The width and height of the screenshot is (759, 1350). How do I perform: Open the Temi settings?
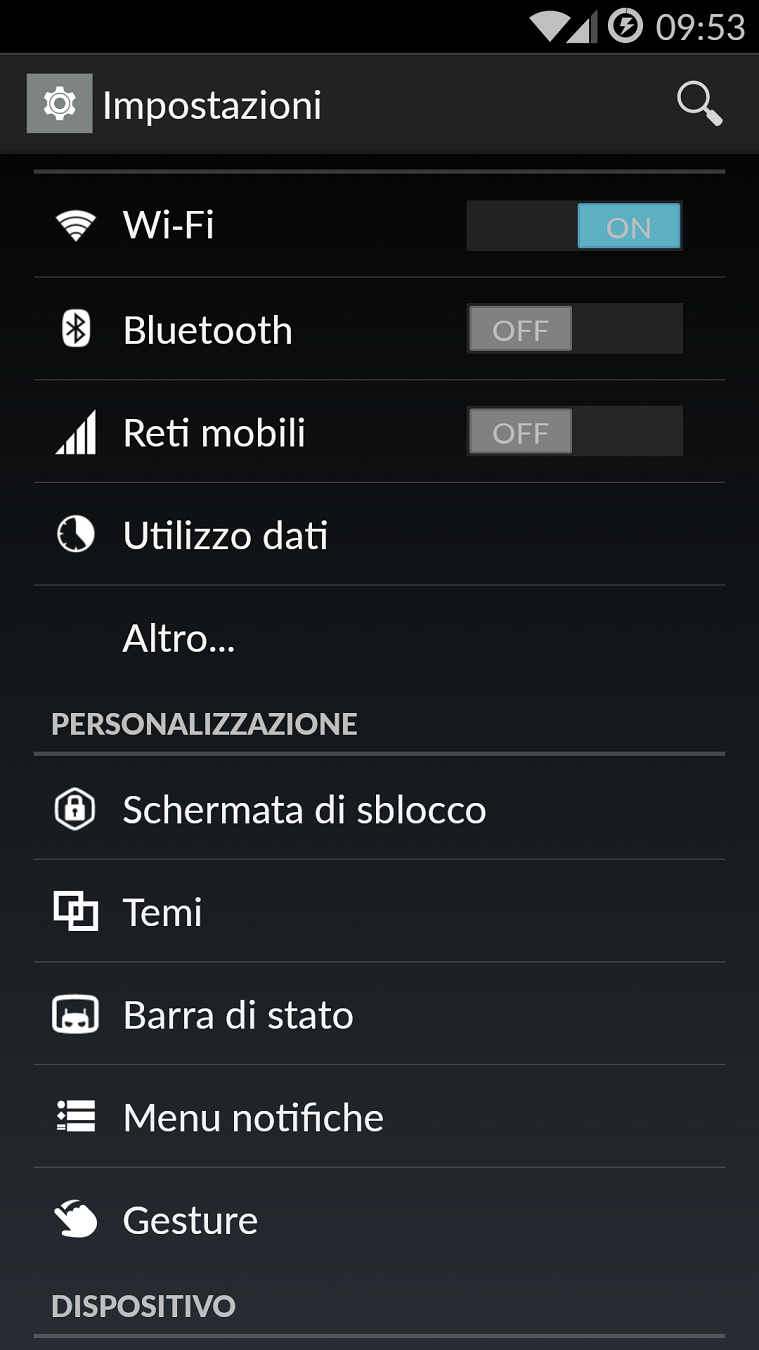379,912
